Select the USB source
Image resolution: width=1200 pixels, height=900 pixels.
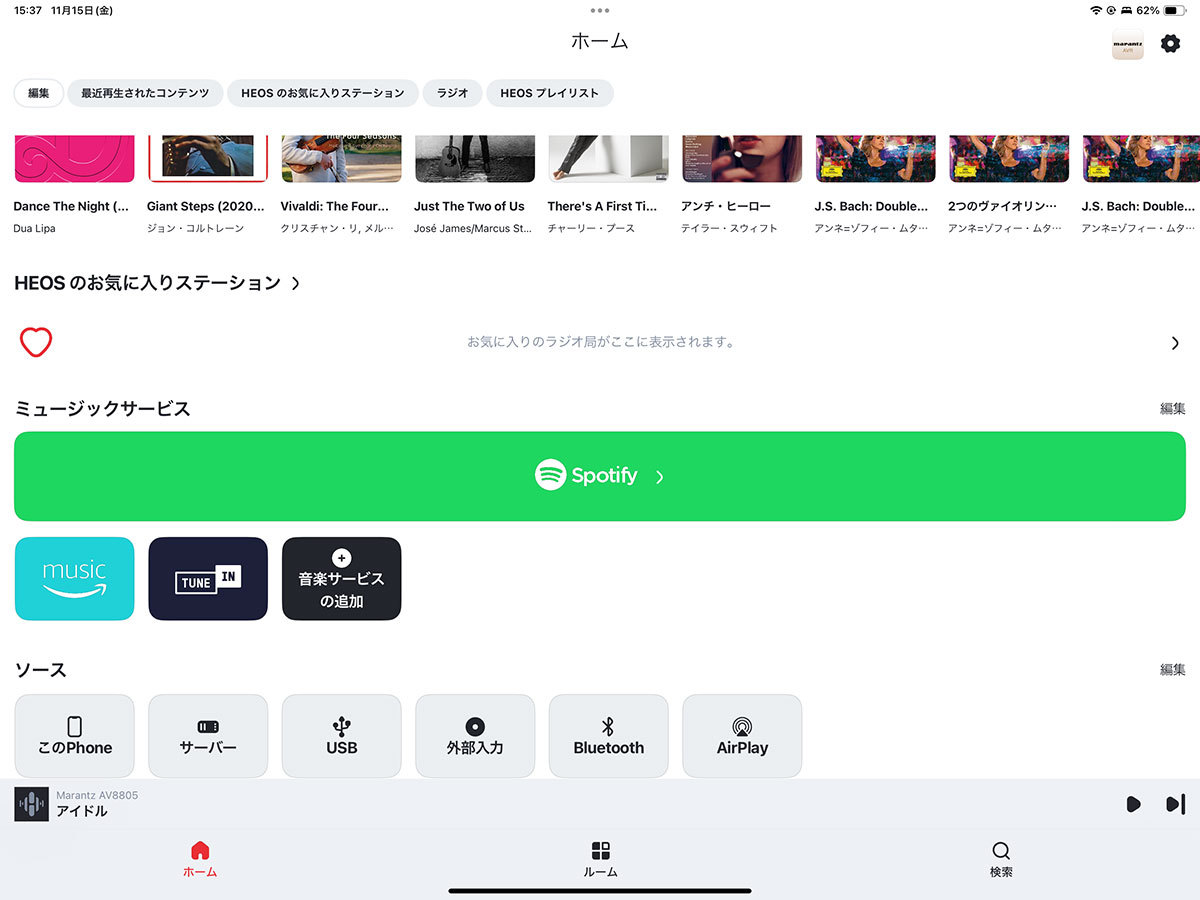[x=341, y=736]
